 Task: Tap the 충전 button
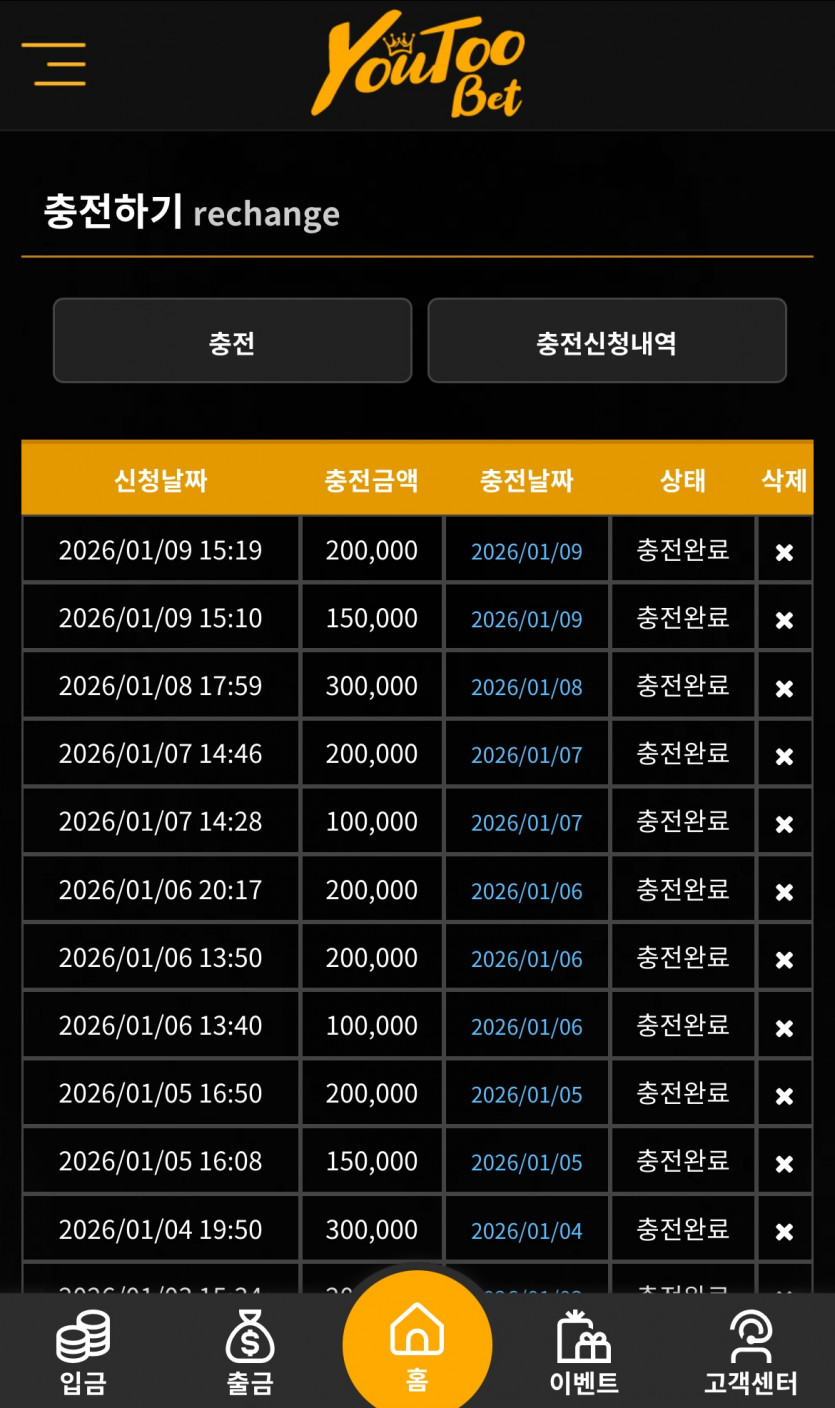pyautogui.click(x=232, y=341)
